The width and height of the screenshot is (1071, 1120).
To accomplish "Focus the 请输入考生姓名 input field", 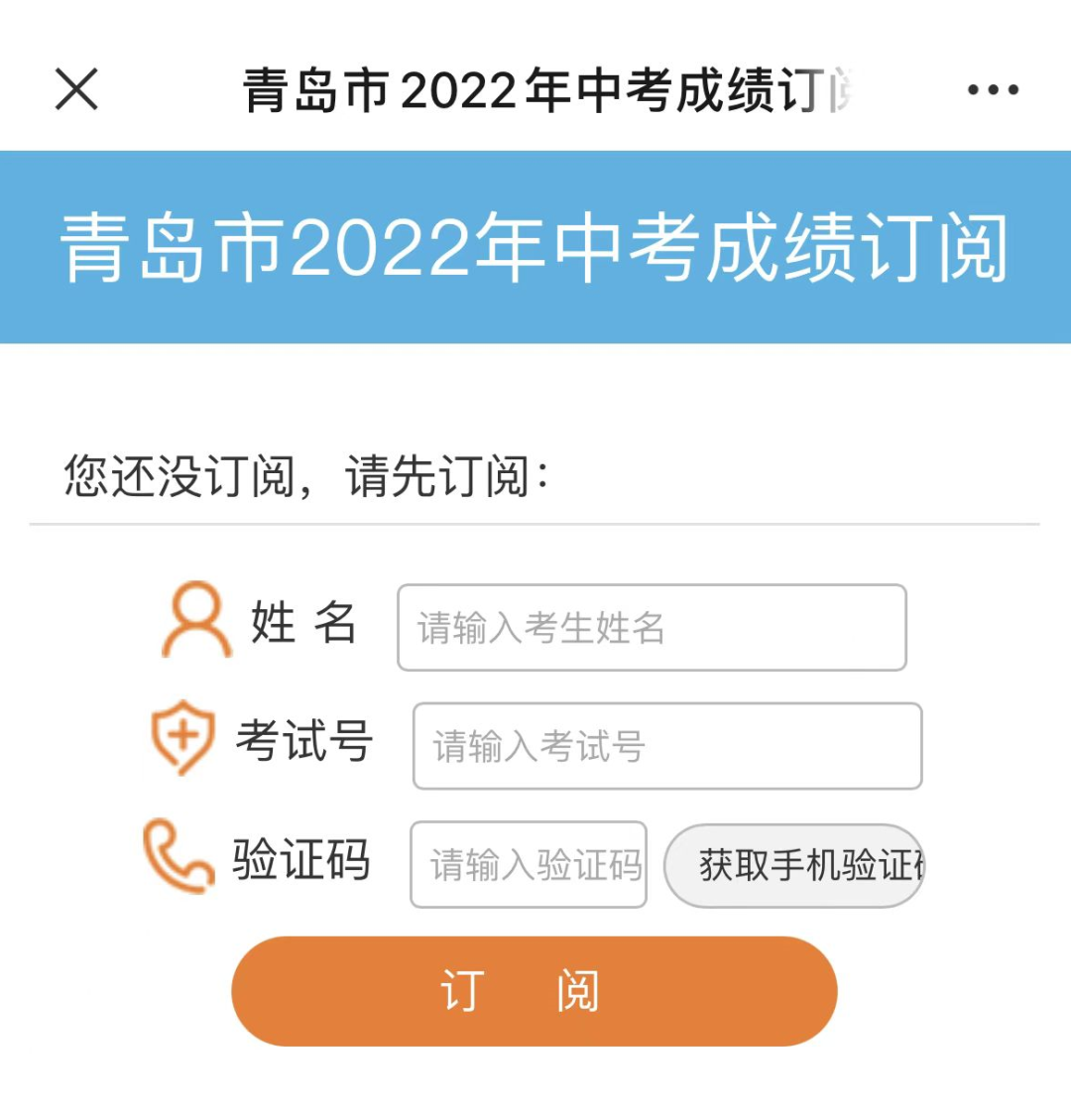I will coord(652,627).
